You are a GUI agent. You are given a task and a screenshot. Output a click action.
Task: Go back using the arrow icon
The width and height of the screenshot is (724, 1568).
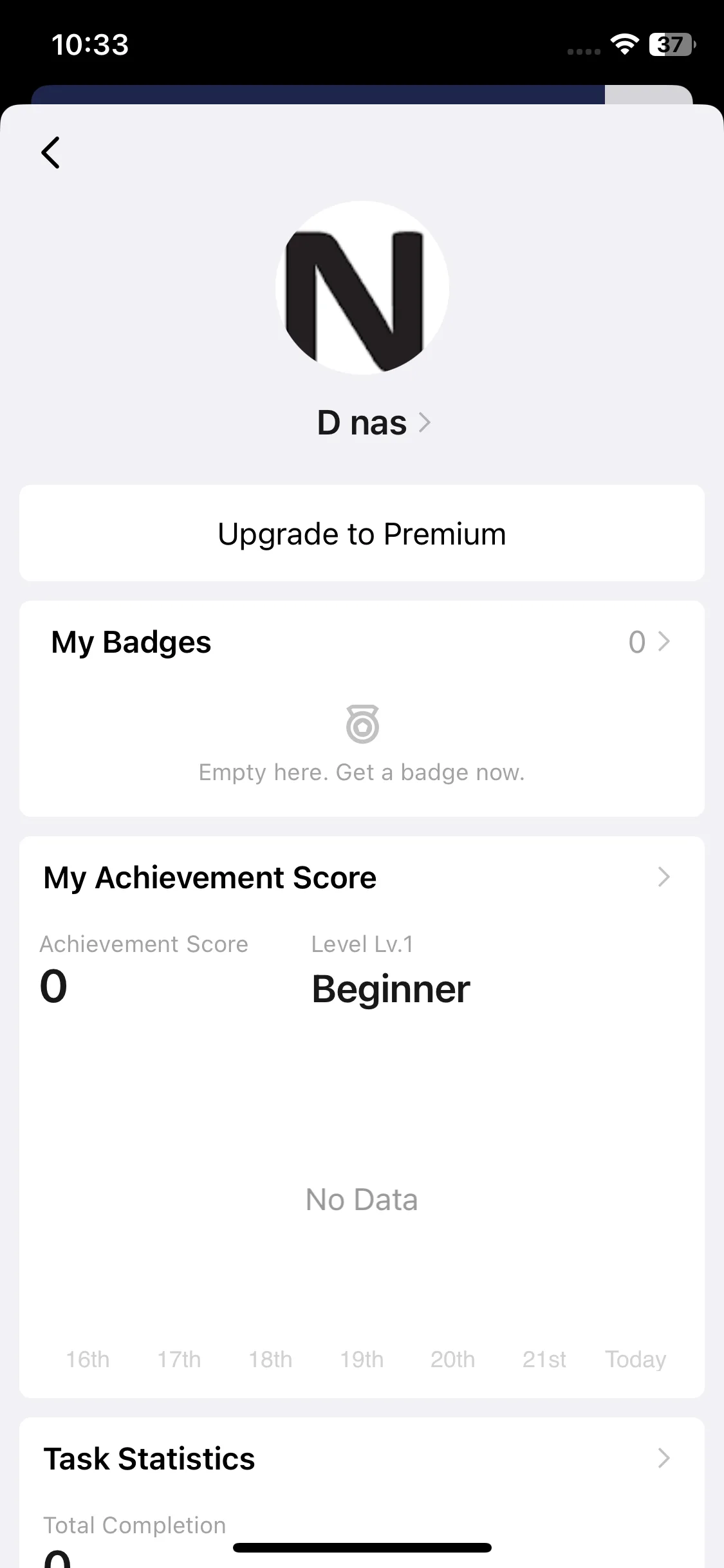click(x=51, y=153)
